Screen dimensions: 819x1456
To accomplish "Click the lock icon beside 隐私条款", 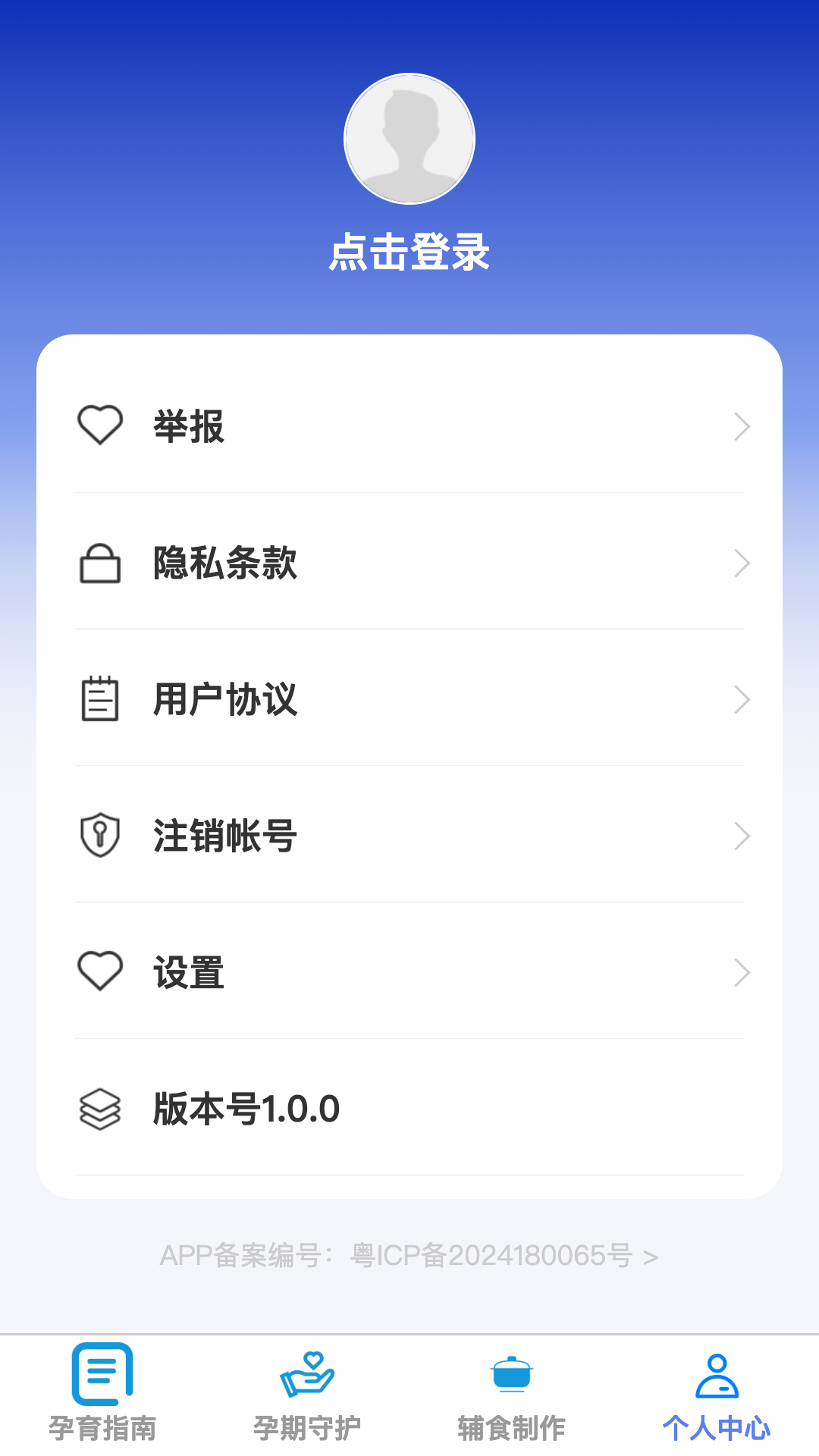I will 101,563.
